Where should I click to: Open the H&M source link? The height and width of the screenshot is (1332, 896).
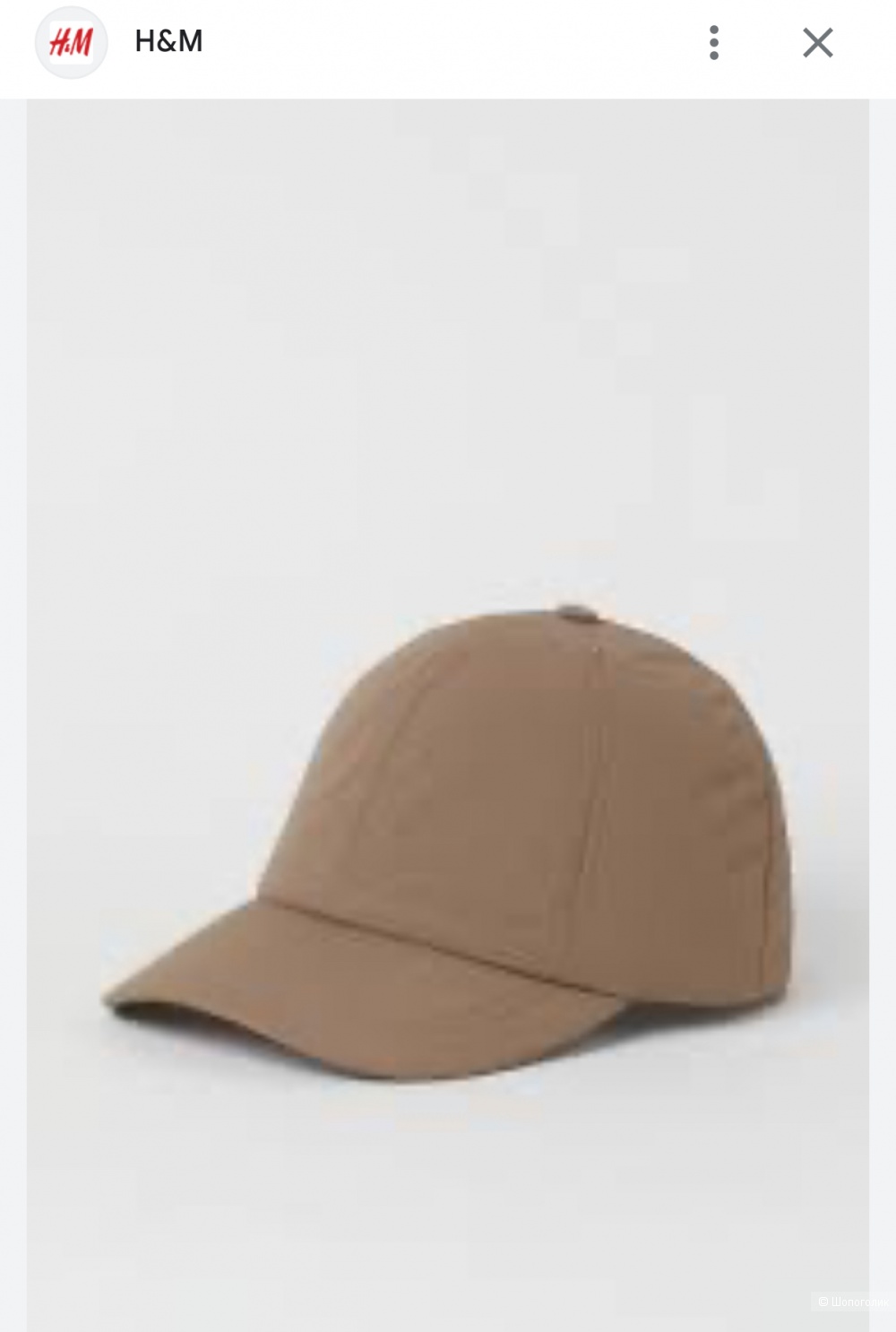click(x=168, y=41)
